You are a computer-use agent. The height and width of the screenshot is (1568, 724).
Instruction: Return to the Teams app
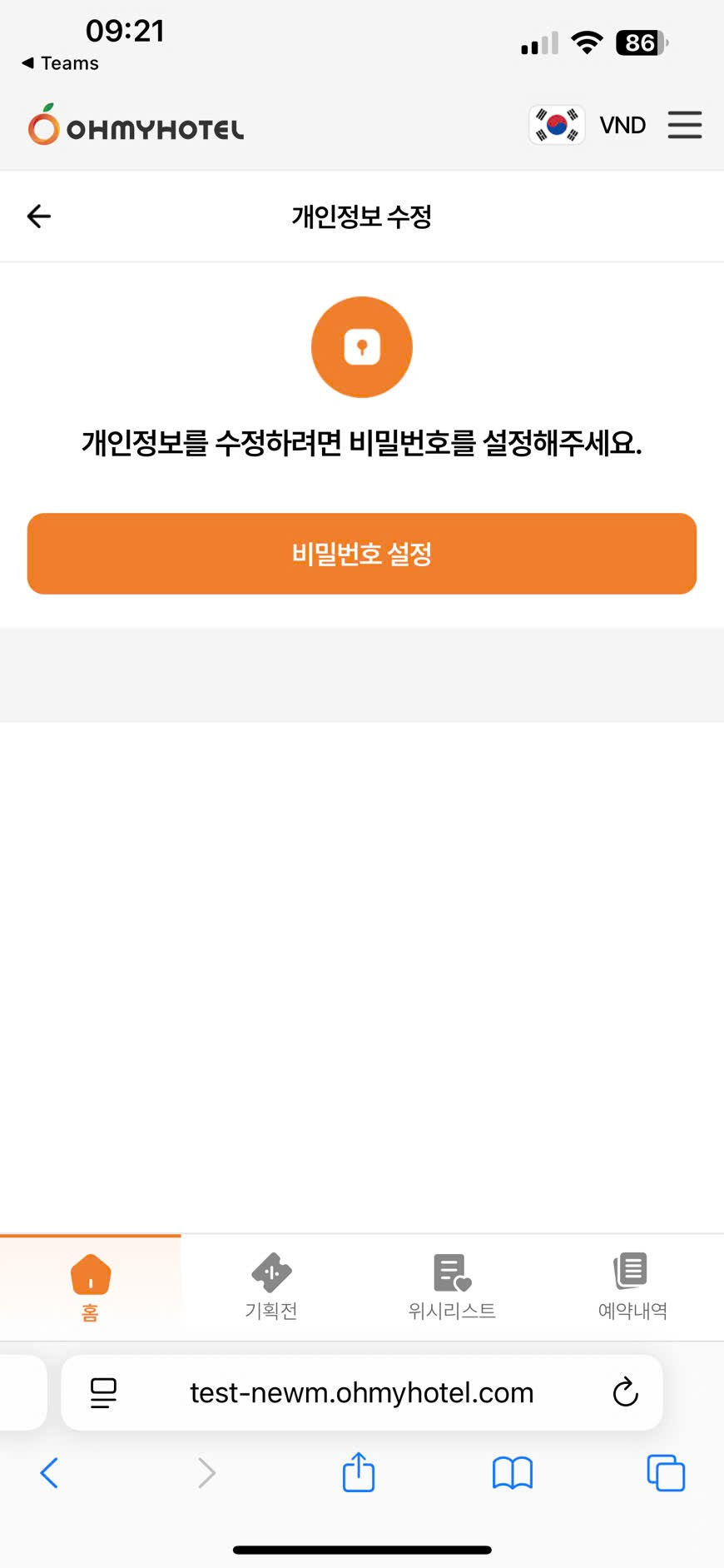pyautogui.click(x=61, y=63)
